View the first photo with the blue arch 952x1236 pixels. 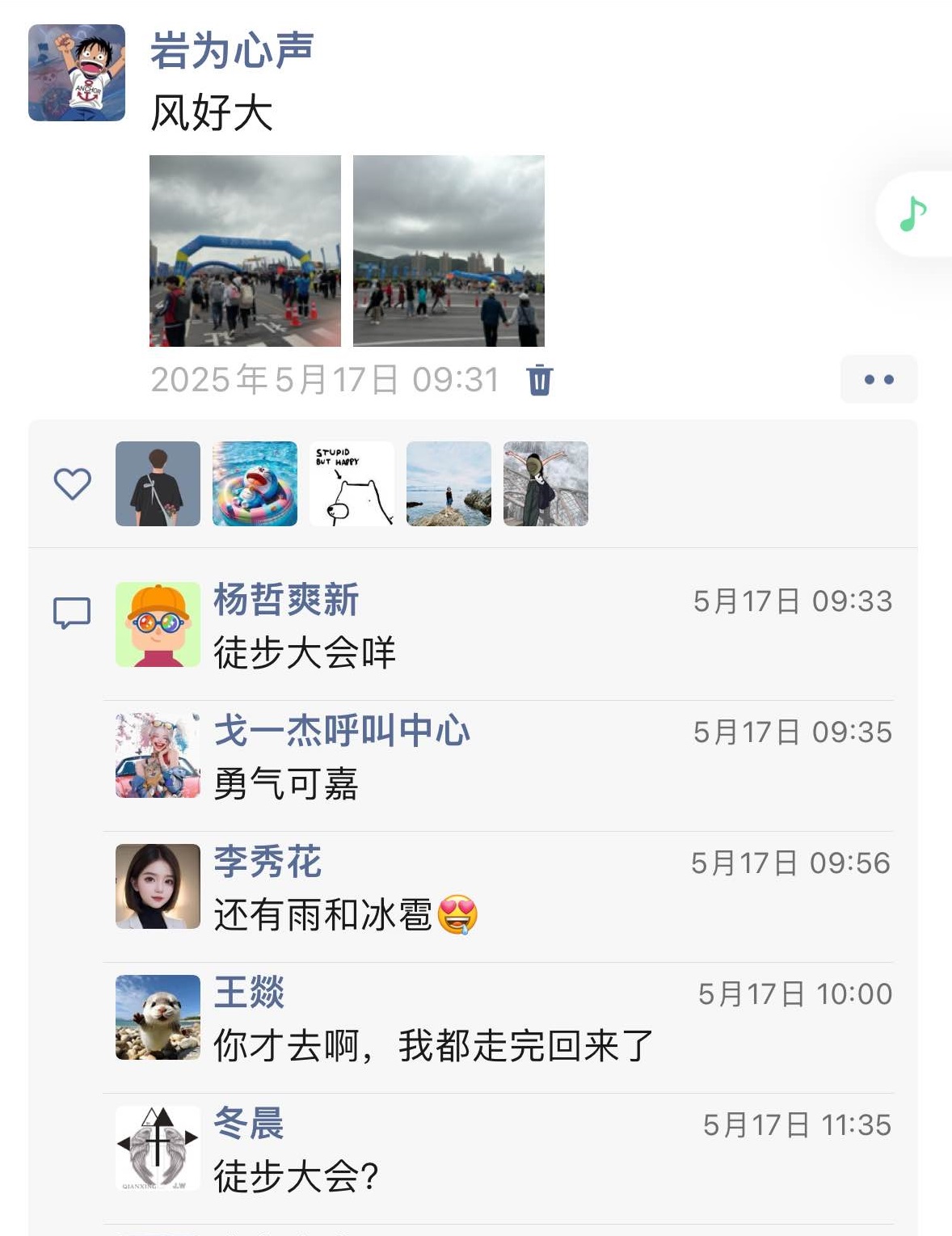(245, 251)
